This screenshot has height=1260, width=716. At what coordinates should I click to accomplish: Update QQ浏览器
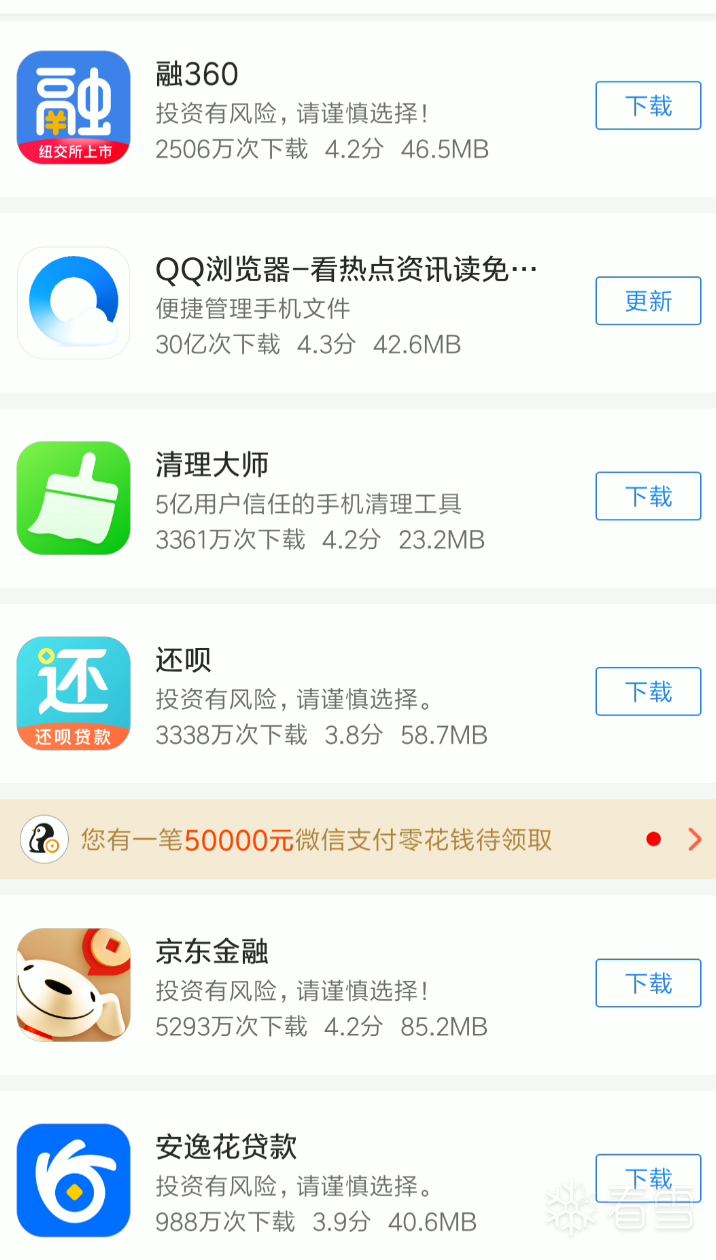click(648, 301)
